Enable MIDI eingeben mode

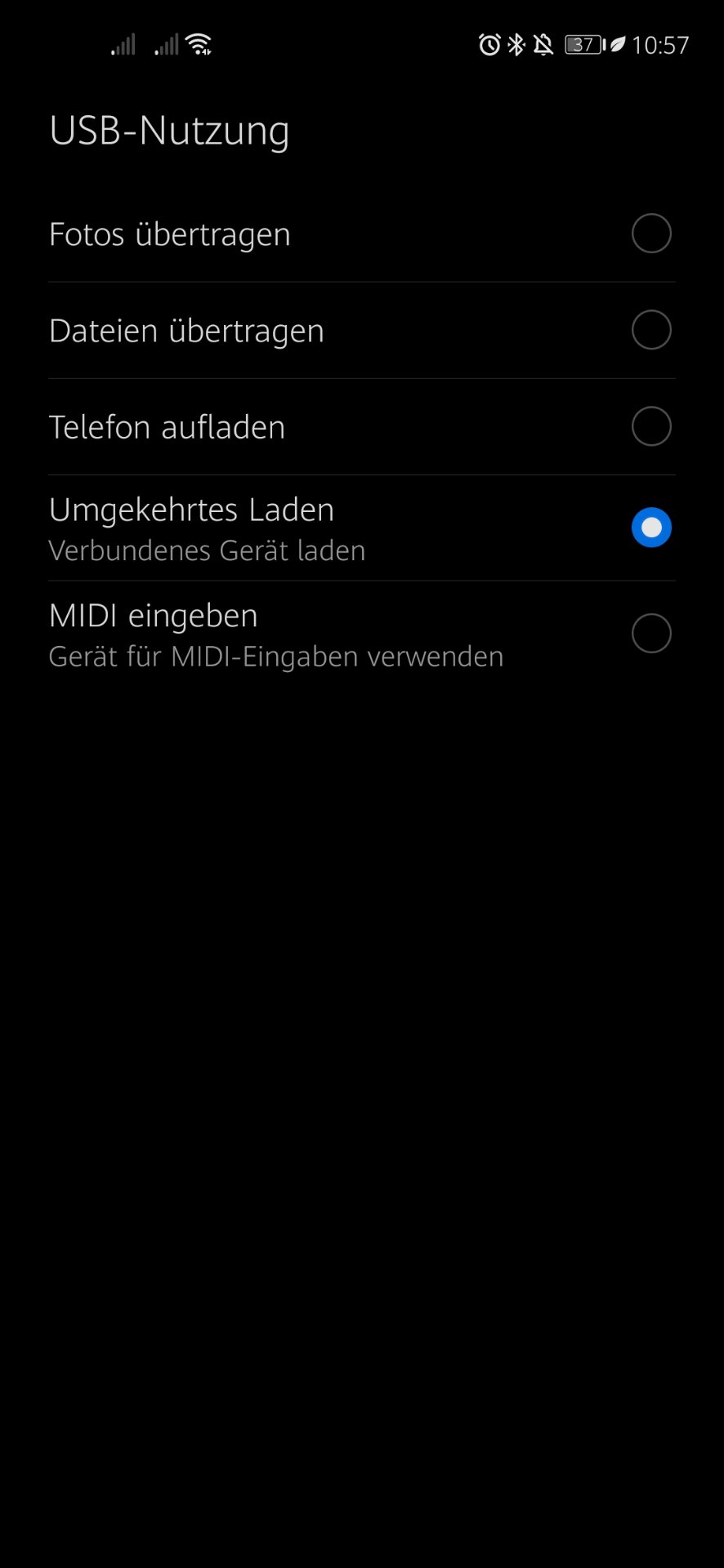click(x=362, y=635)
